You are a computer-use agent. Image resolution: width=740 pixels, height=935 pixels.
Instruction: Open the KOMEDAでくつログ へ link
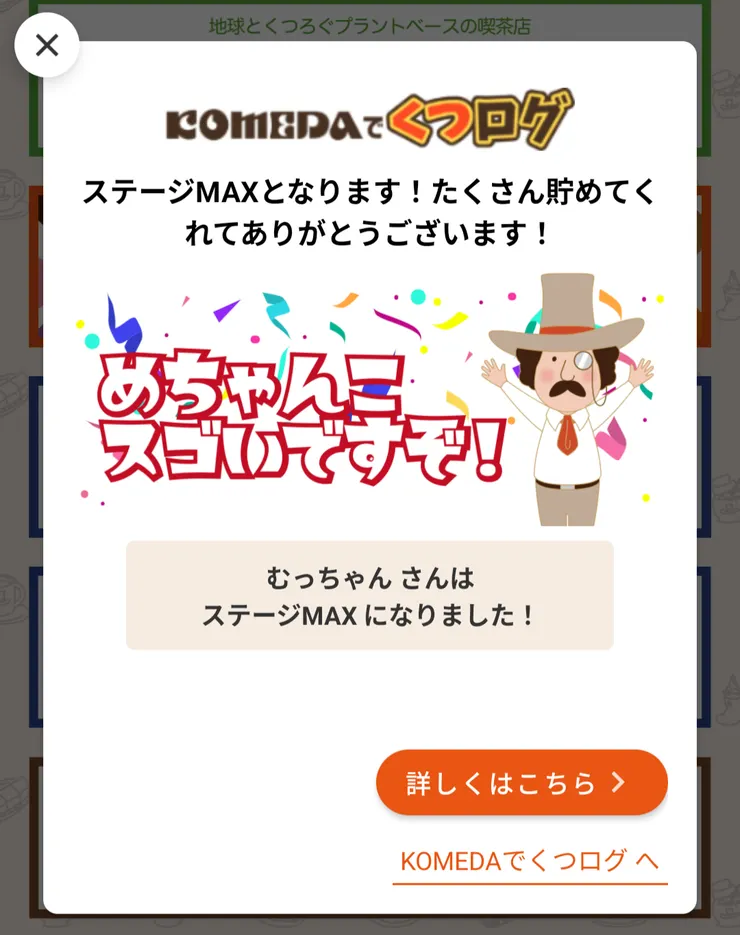pos(530,860)
